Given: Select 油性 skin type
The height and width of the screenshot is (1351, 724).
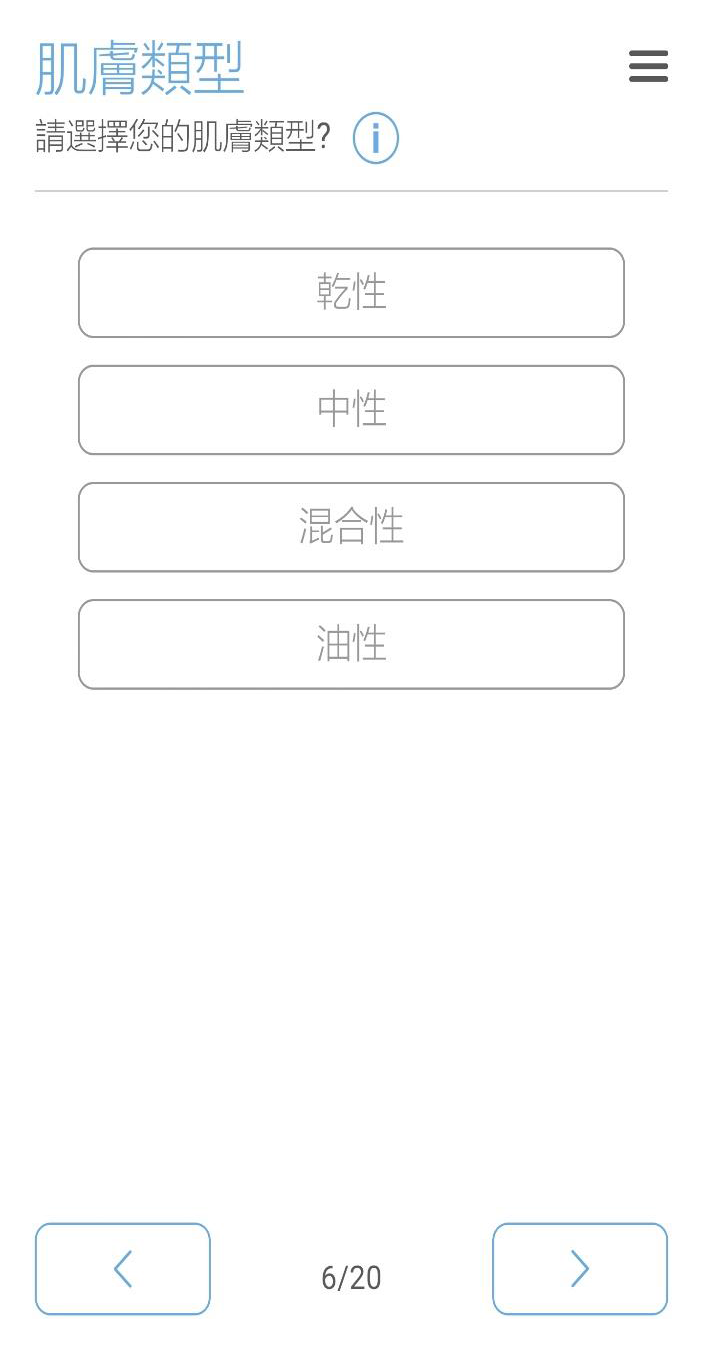Looking at the screenshot, I should pyautogui.click(x=351, y=644).
